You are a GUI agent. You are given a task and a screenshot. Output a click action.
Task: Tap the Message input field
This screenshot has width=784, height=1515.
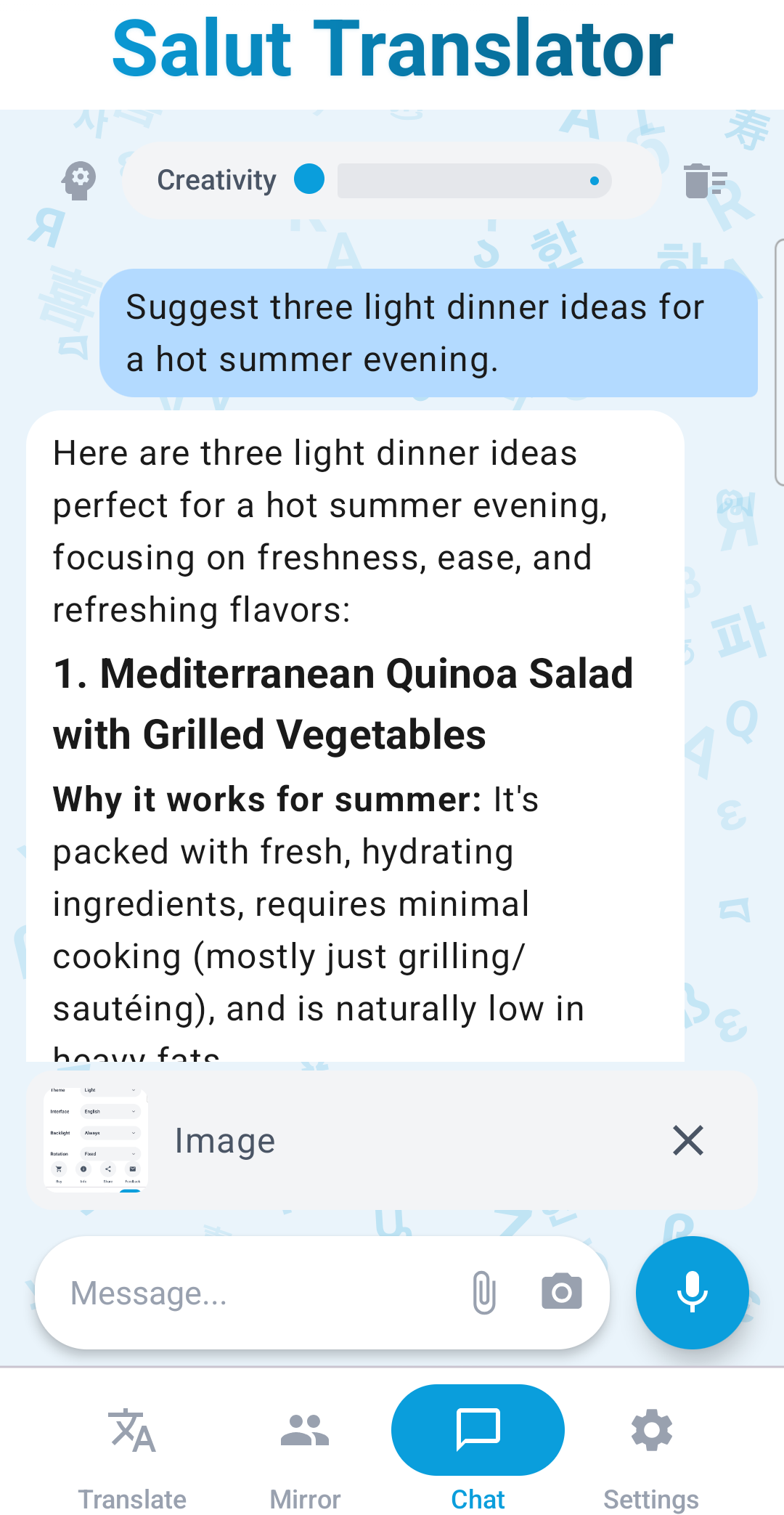254,1293
